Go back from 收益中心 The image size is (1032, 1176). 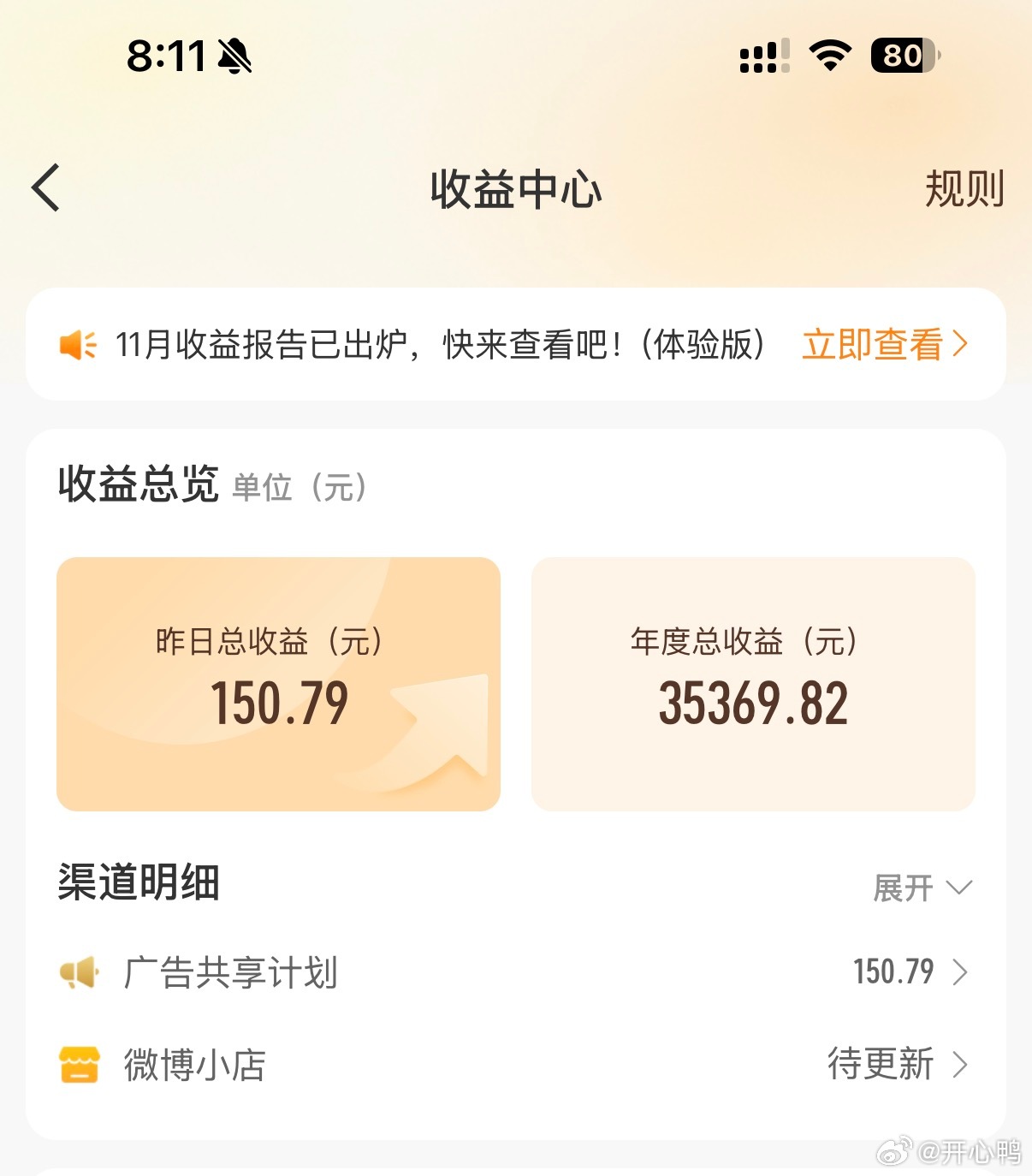[x=46, y=187]
